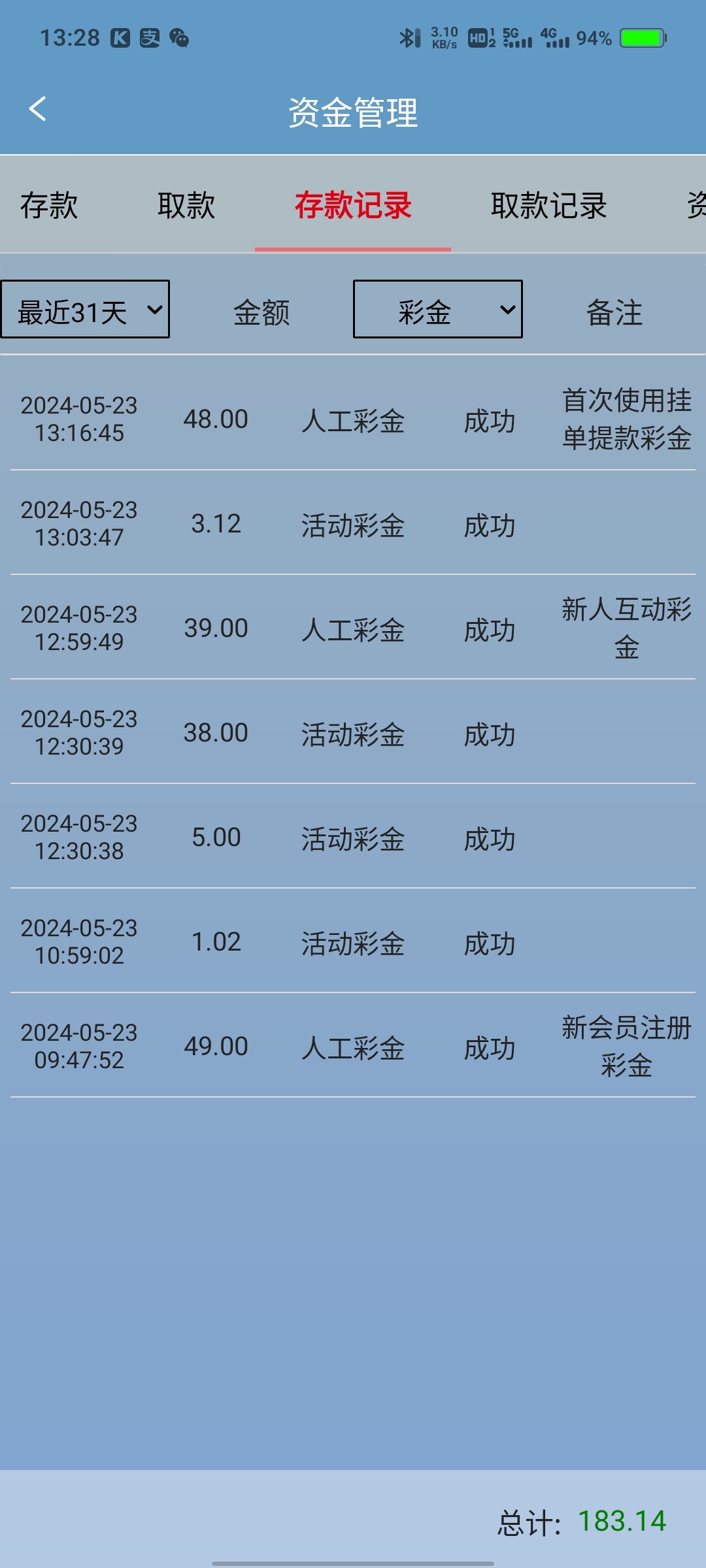This screenshot has width=706, height=1568.
Task: Open the 彩金 type filter dropdown
Action: point(438,310)
